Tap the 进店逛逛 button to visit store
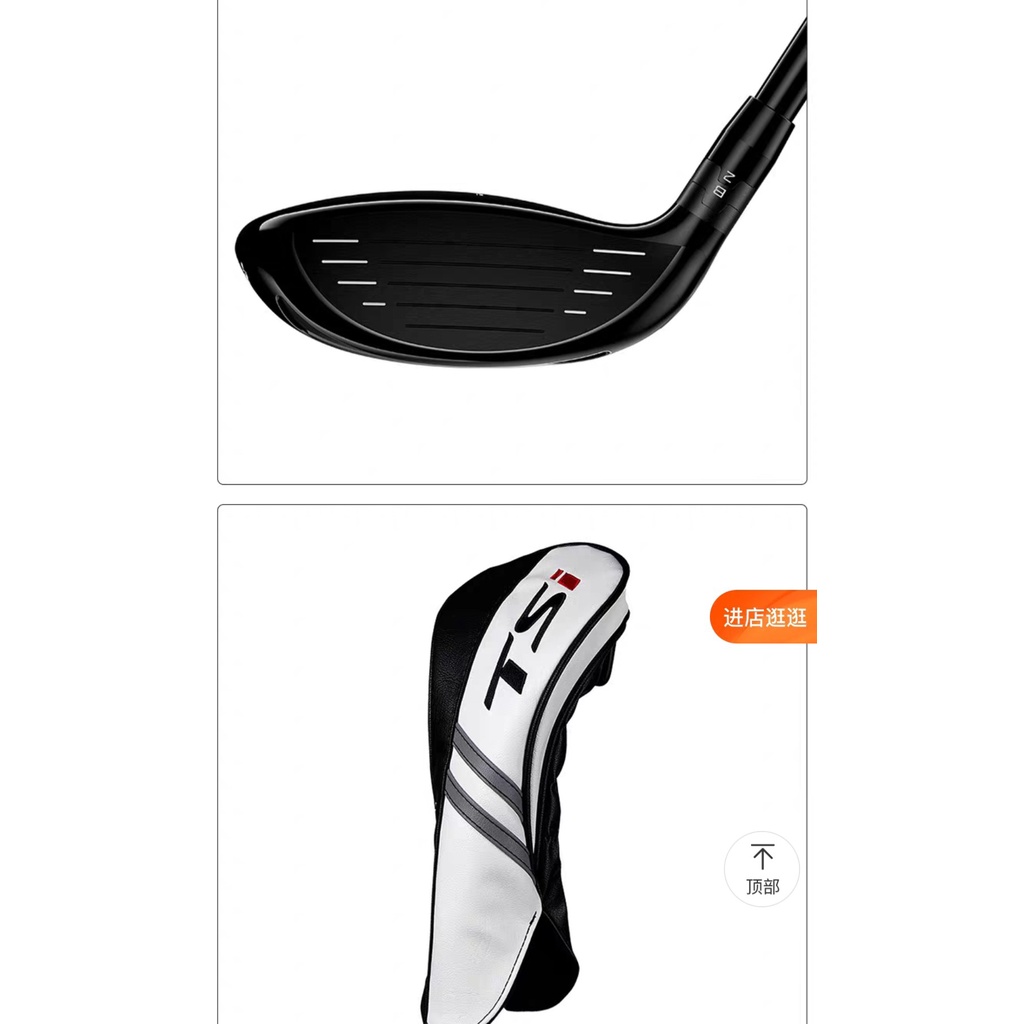 764,617
